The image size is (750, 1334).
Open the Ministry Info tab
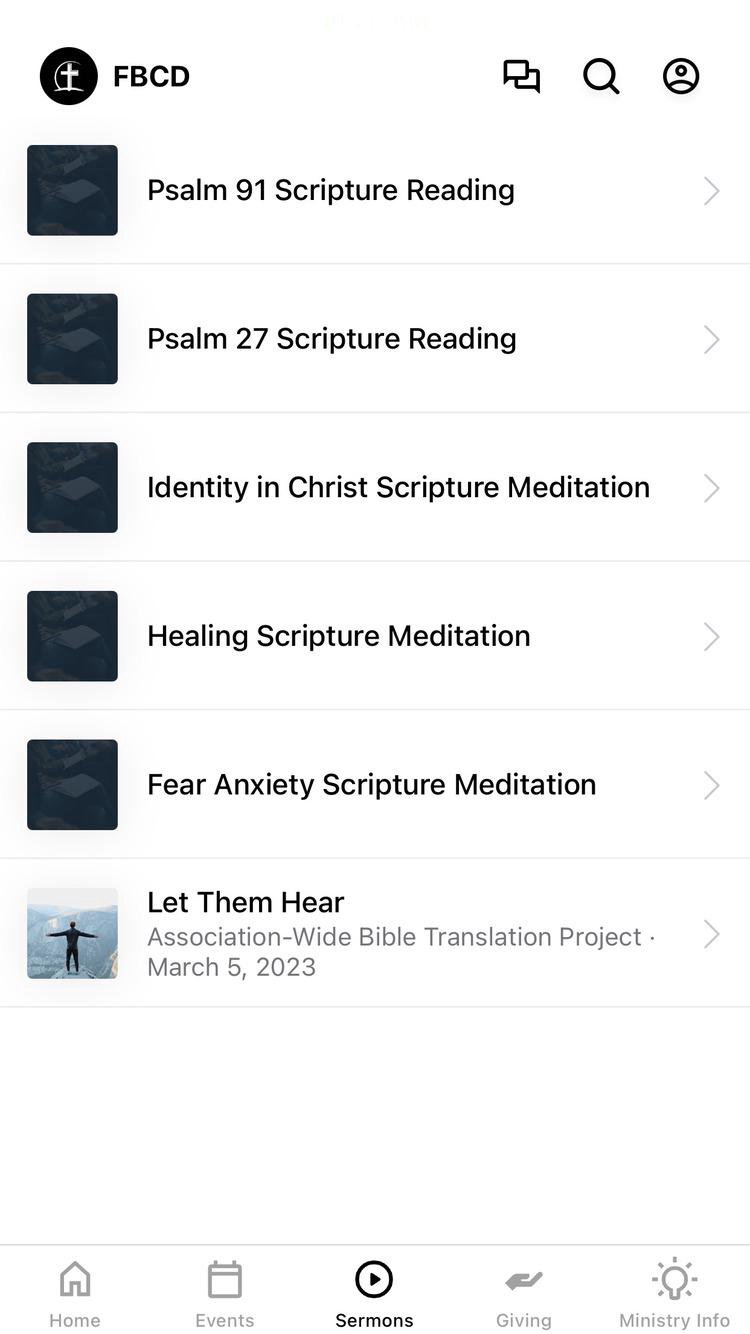(x=674, y=1293)
